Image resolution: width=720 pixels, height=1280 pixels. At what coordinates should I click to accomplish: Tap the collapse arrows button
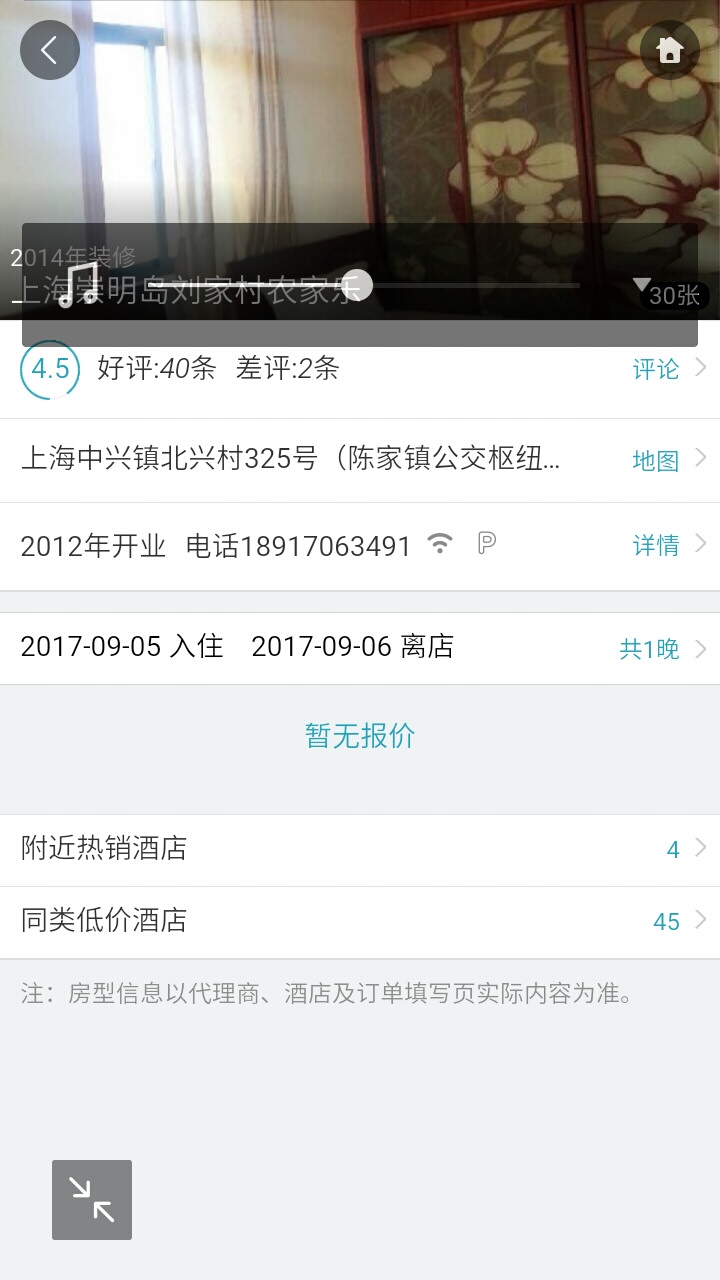click(92, 1200)
